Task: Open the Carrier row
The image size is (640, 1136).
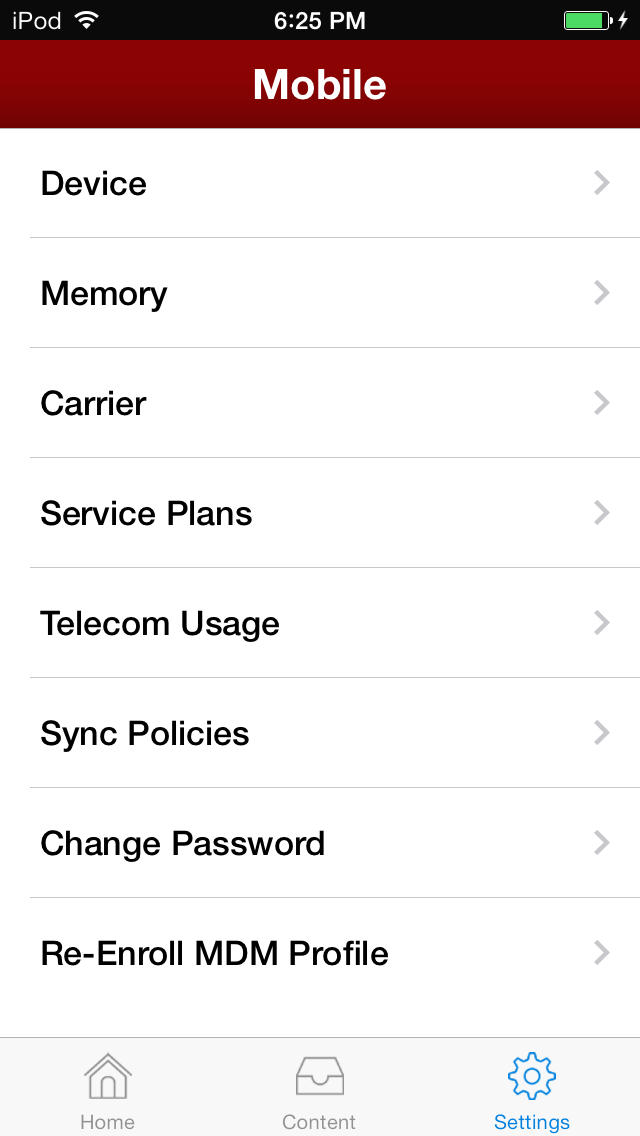Action: coord(320,403)
